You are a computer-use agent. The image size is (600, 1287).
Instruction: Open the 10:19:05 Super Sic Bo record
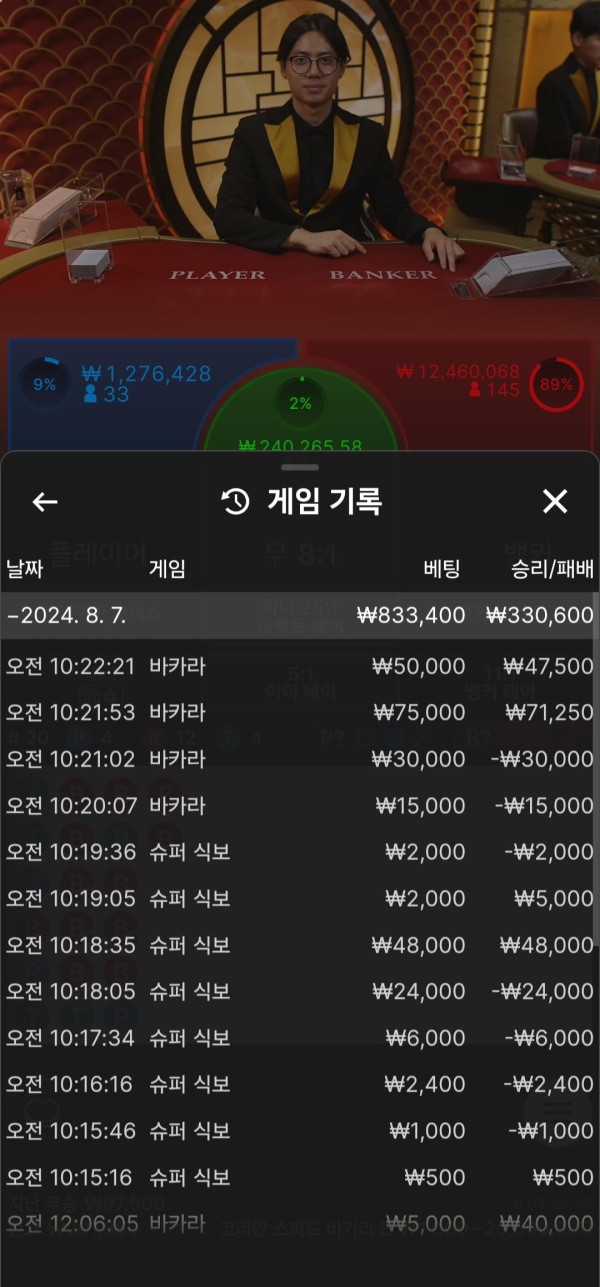coord(298,898)
